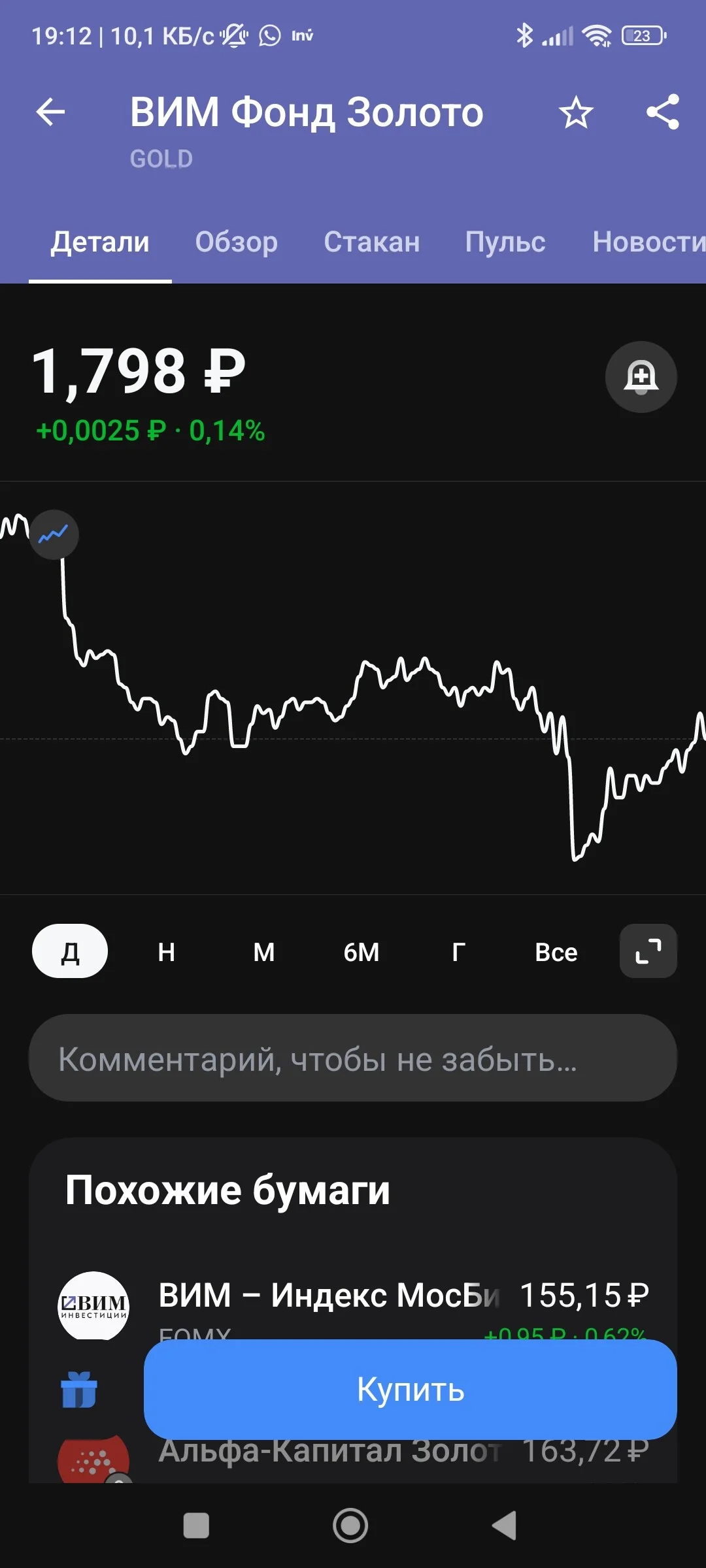Screen dimensions: 706x1568
Task: Tap the comment field to add a note
Action: 353,1058
